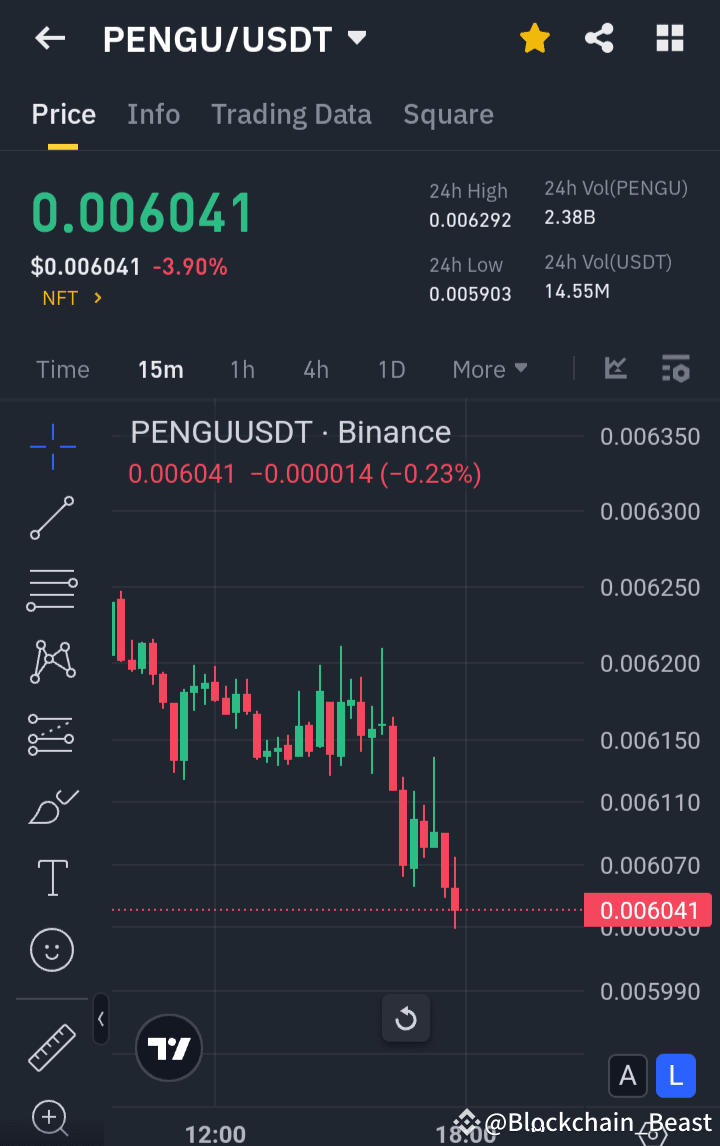The height and width of the screenshot is (1146, 720).
Task: Open the chart style icon above the chart
Action: 615,368
